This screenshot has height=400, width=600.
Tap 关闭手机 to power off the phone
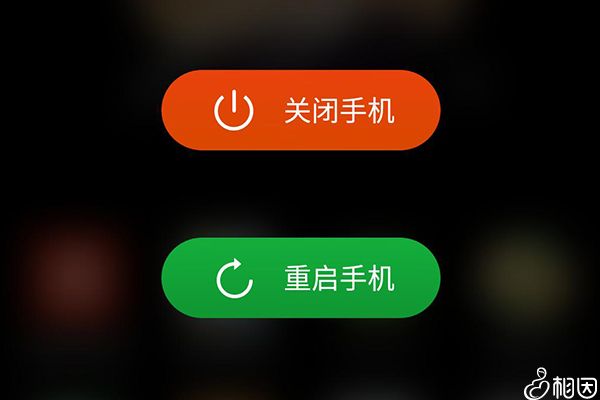[x=301, y=110]
